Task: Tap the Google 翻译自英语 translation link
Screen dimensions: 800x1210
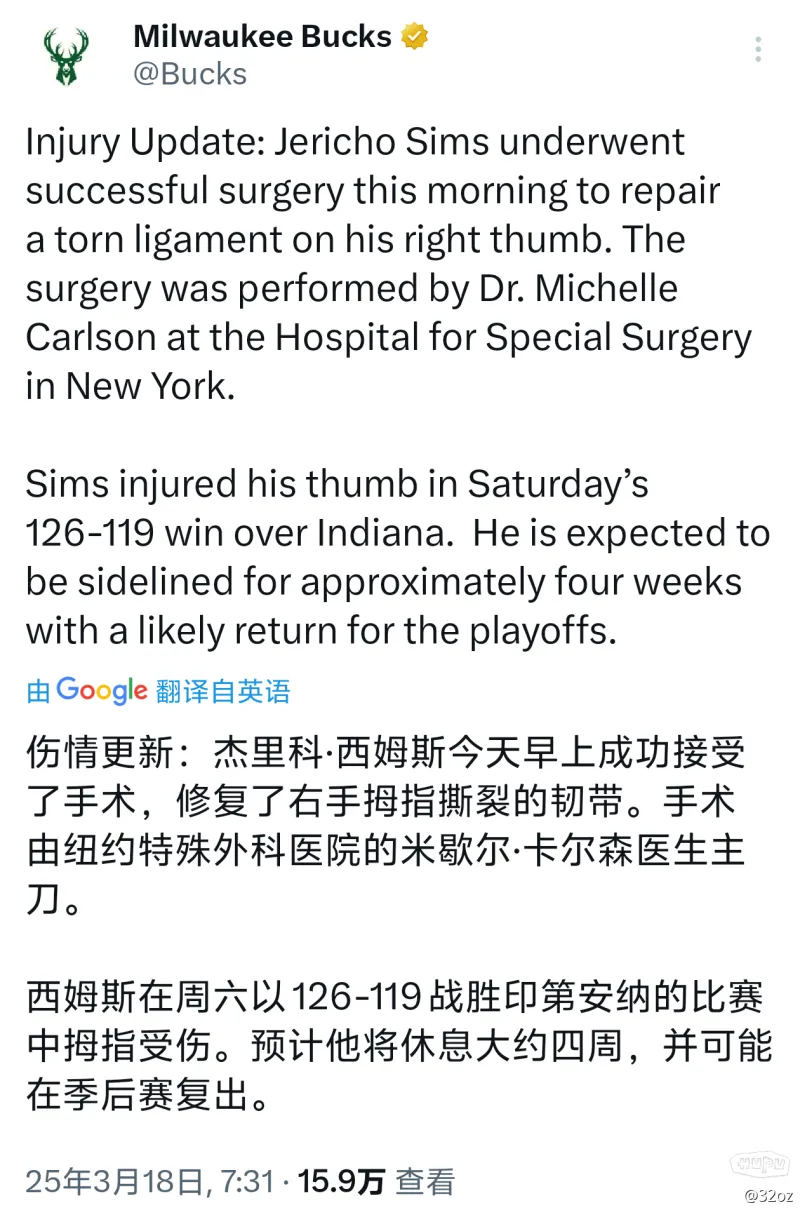Action: [x=158, y=690]
